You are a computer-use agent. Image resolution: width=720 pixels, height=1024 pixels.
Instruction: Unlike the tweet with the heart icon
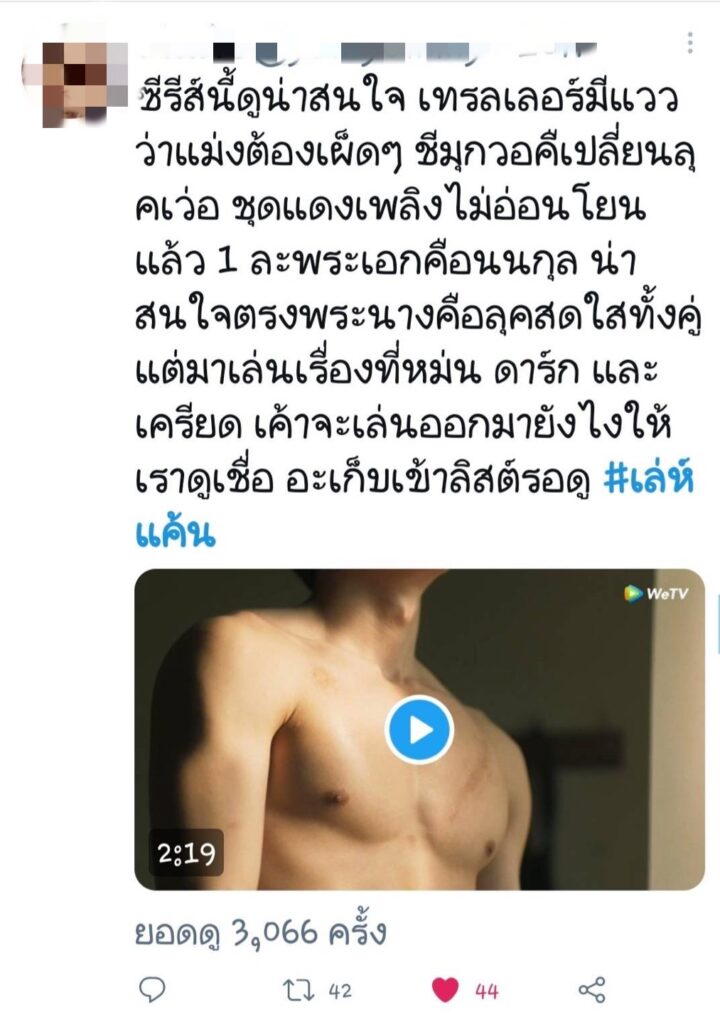446,990
